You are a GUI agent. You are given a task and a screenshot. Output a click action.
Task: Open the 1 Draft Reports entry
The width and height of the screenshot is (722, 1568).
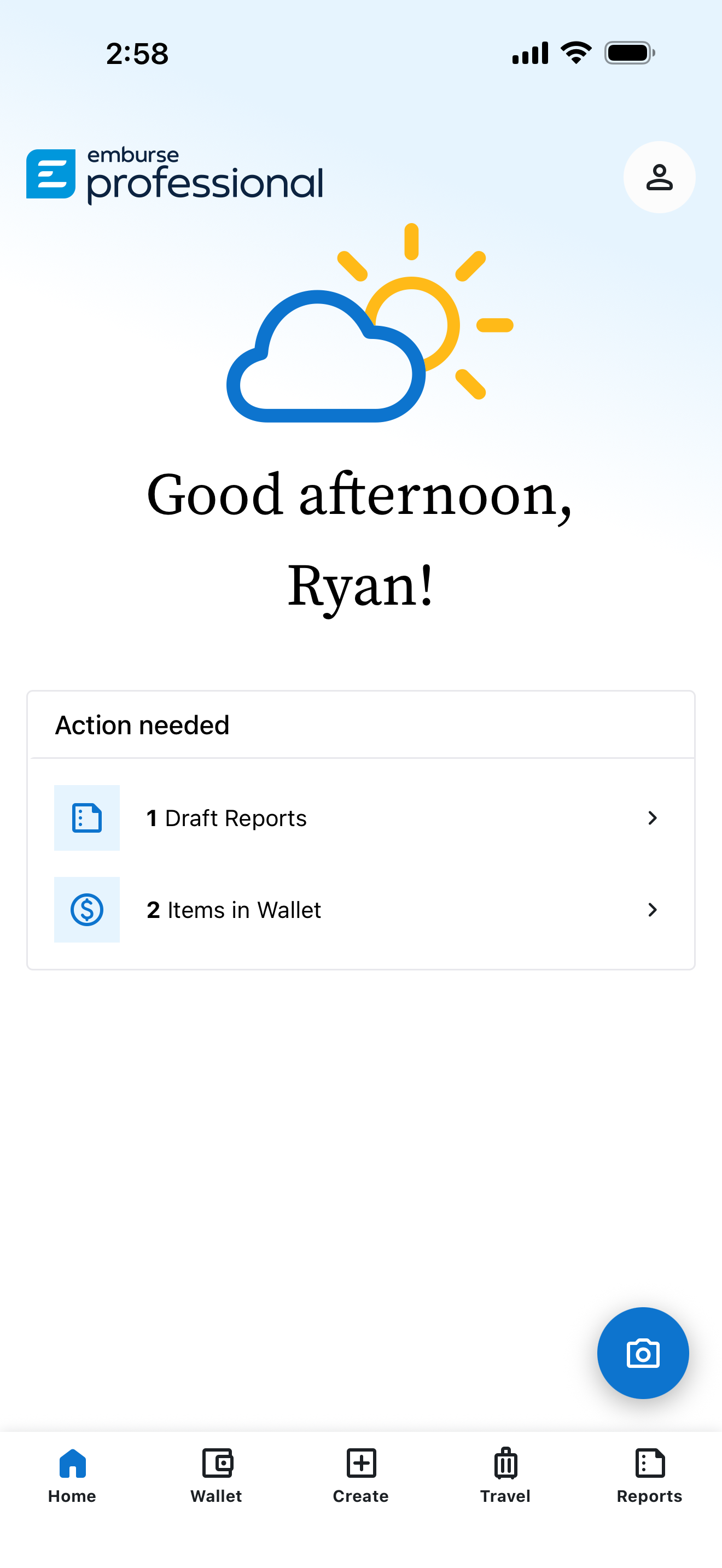226,818
